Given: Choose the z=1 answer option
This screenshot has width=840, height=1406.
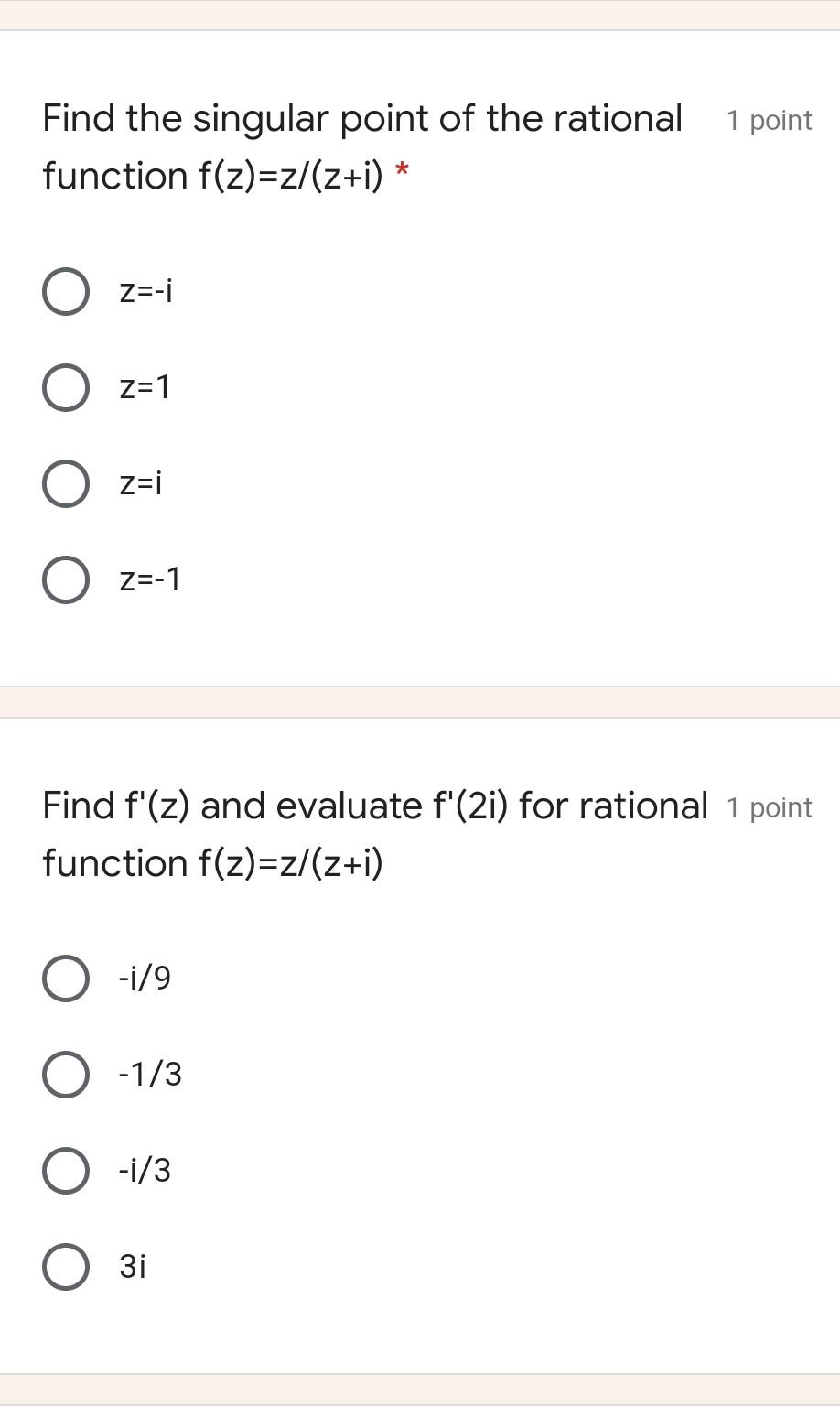Looking at the screenshot, I should click(x=66, y=388).
